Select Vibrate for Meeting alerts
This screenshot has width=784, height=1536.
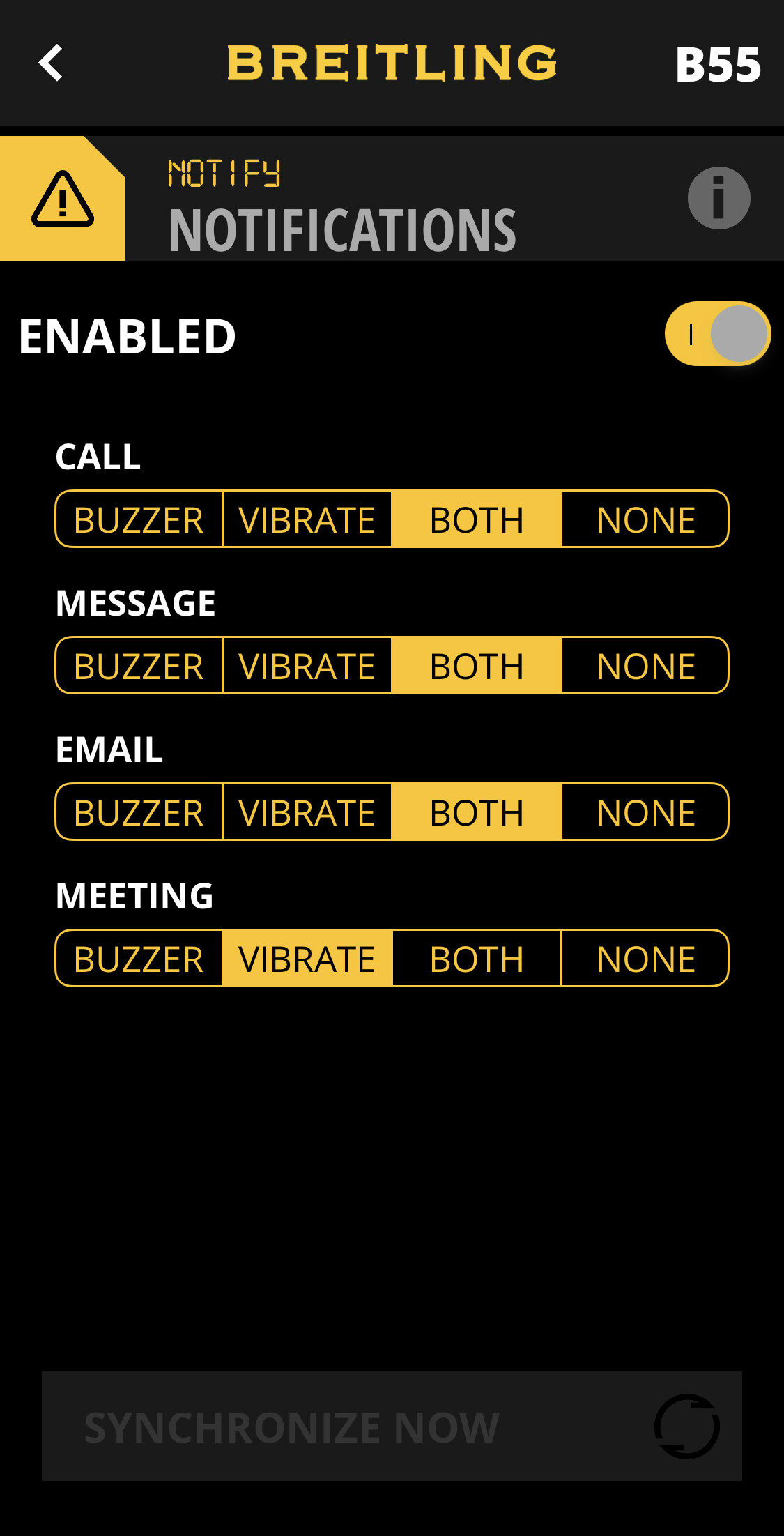307,959
